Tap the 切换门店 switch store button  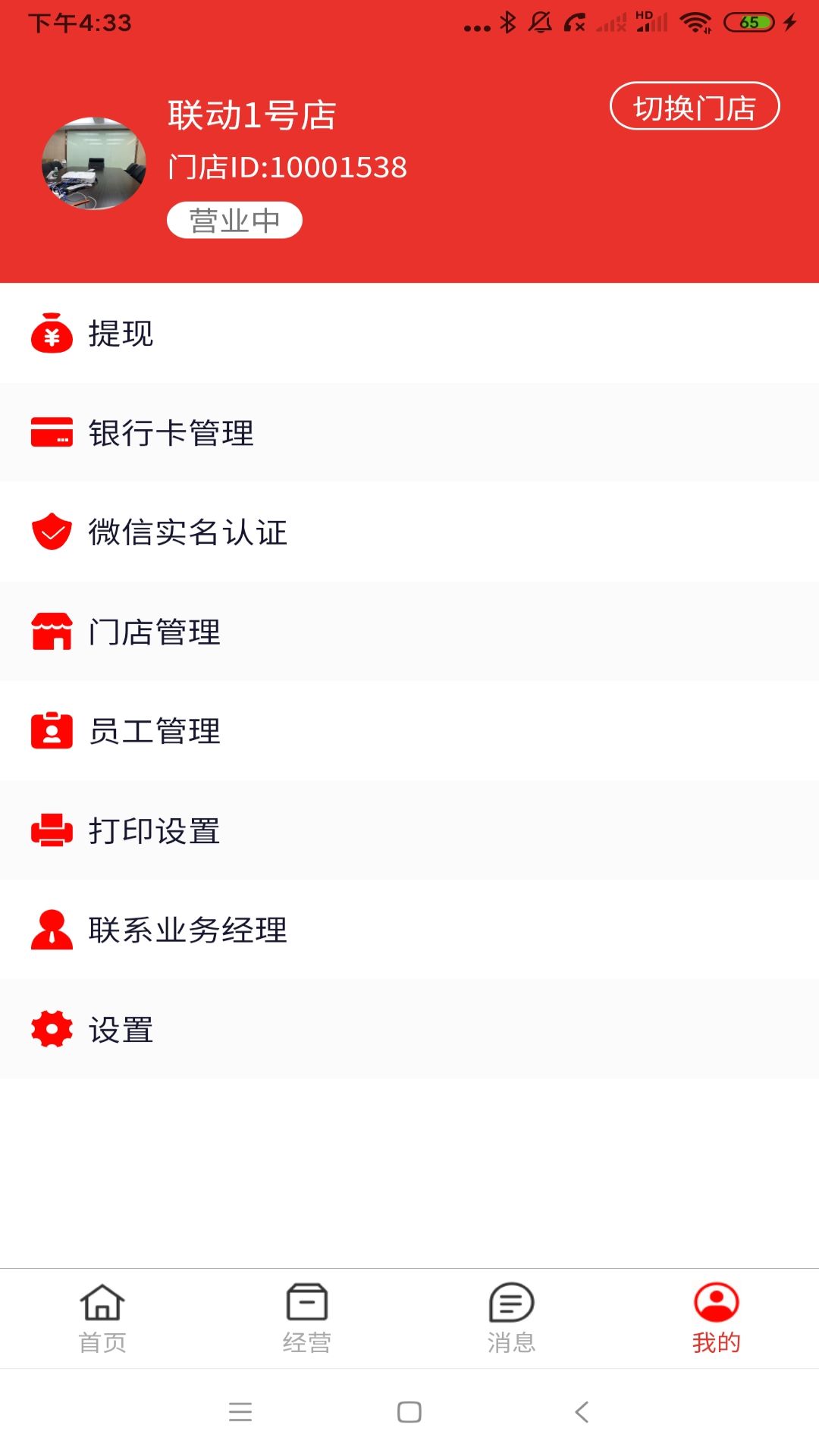click(x=695, y=106)
